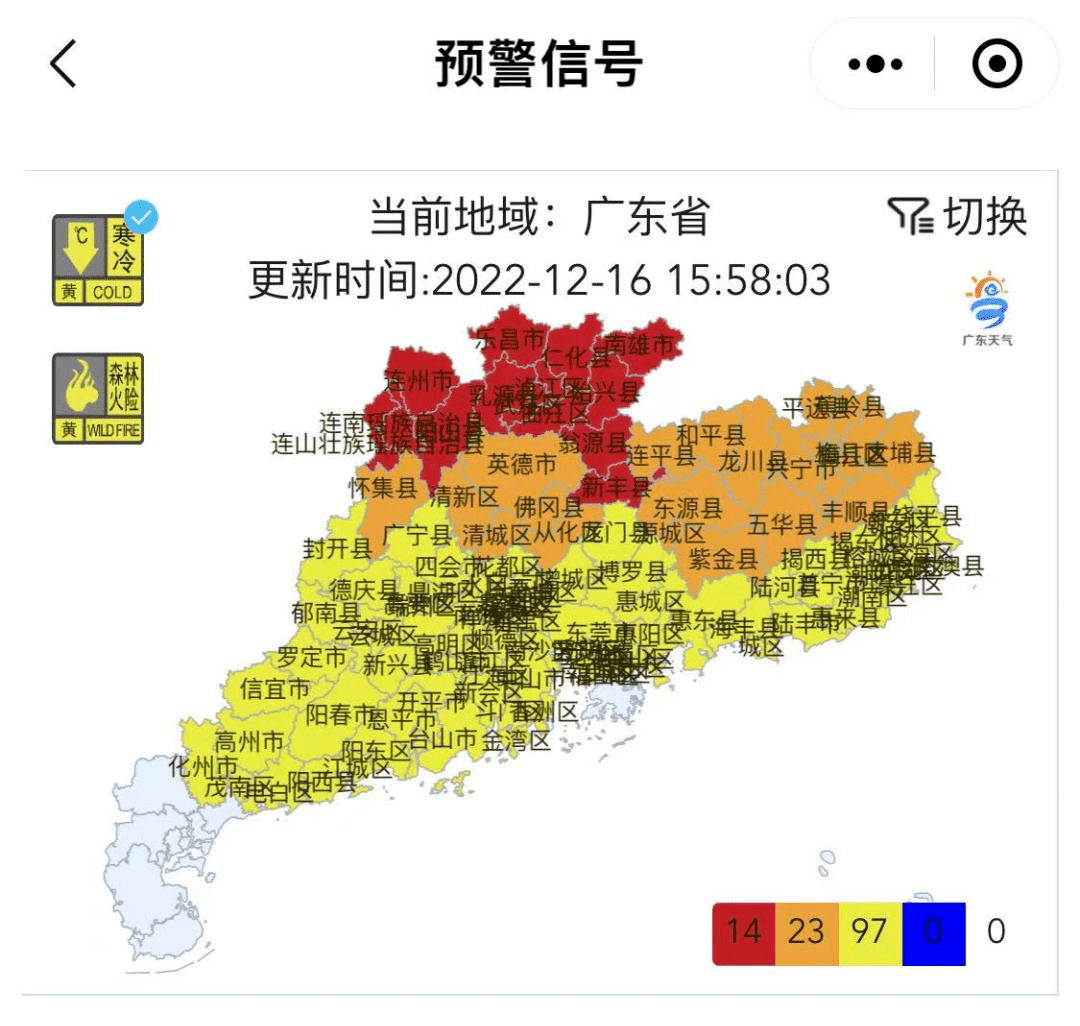Screen dimensions: 1080x1026
Task: Close the mini program with the circle button
Action: click(997, 65)
